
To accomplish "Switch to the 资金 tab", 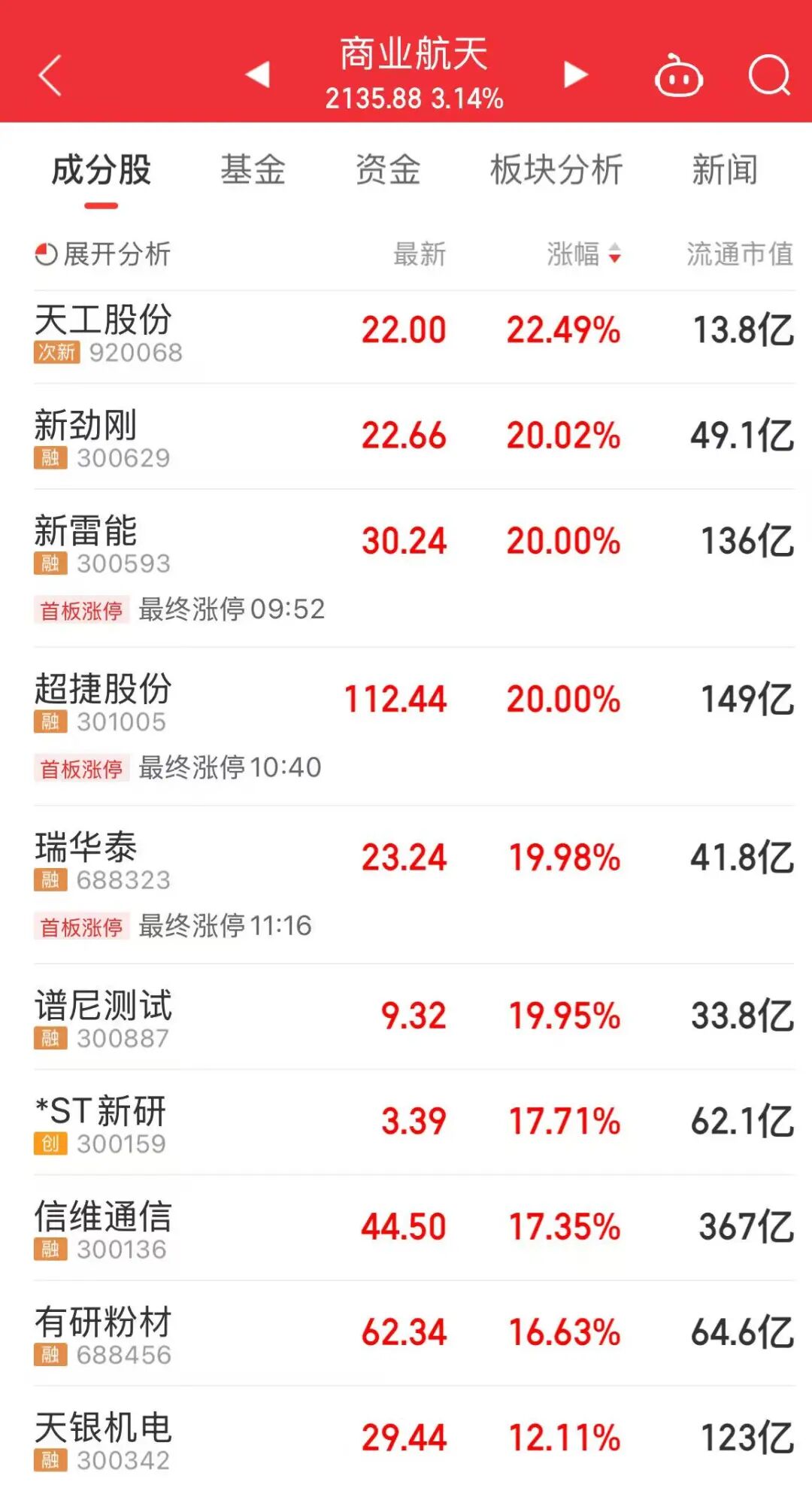I will 388,170.
